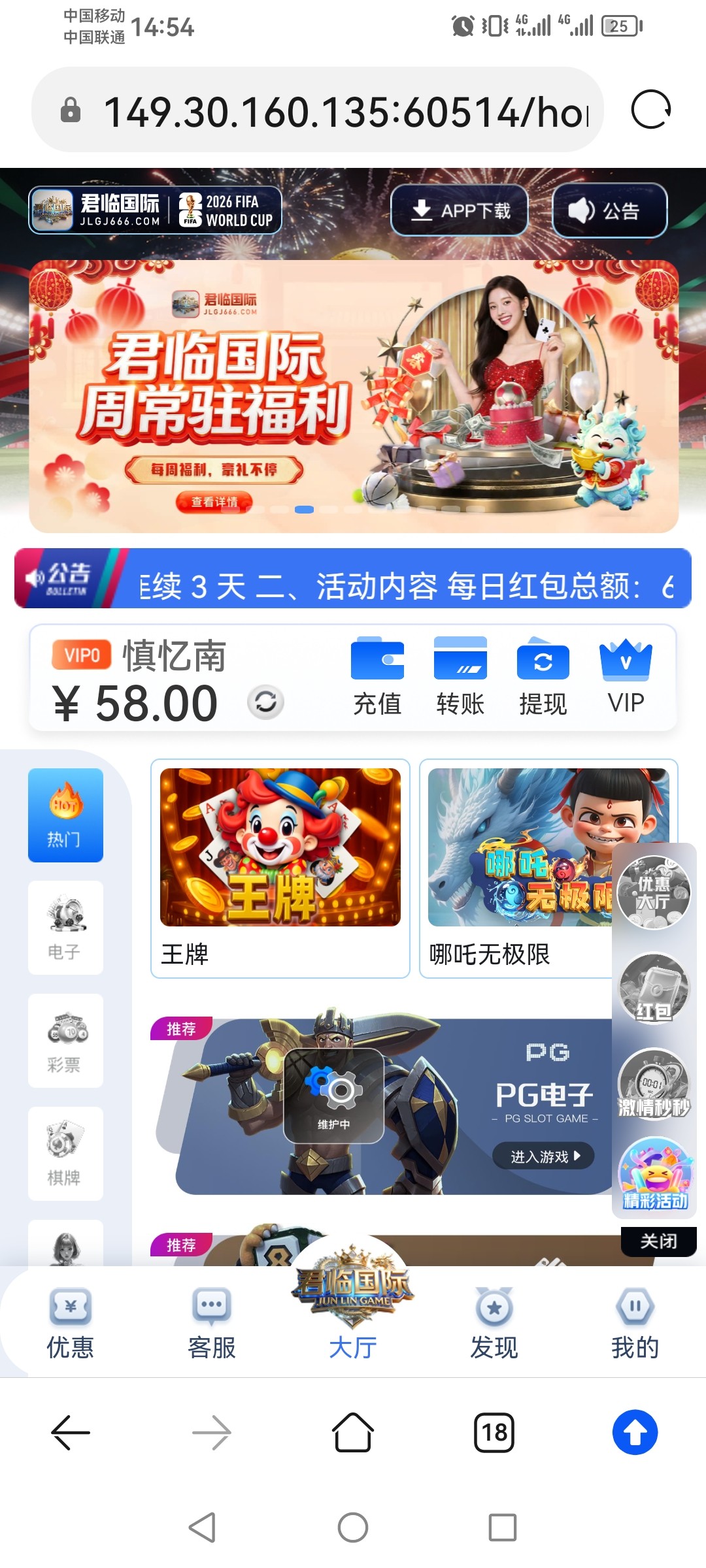Open the 转账 transfer option
The width and height of the screenshot is (706, 1568).
(460, 676)
